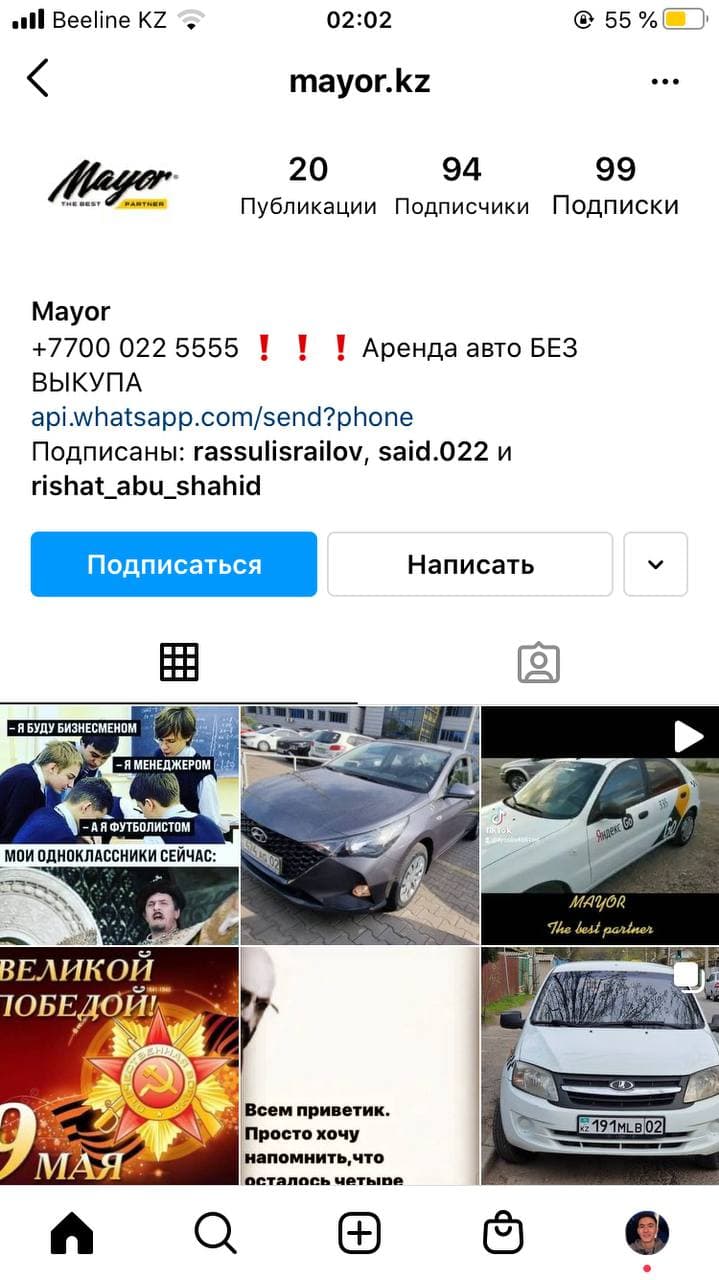This screenshot has width=719, height=1280.
Task: Open the three-dot options menu
Action: (x=665, y=82)
